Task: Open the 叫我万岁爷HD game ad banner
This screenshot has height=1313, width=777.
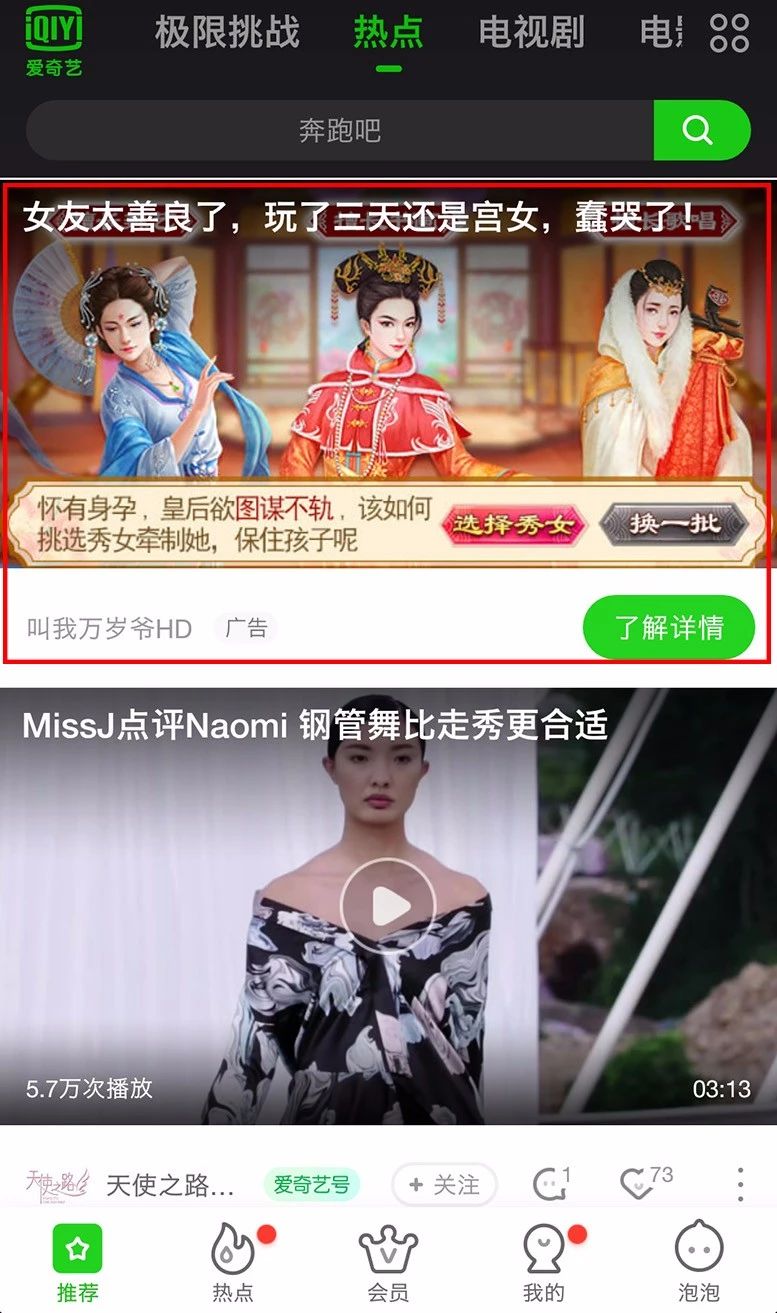Action: tap(388, 373)
